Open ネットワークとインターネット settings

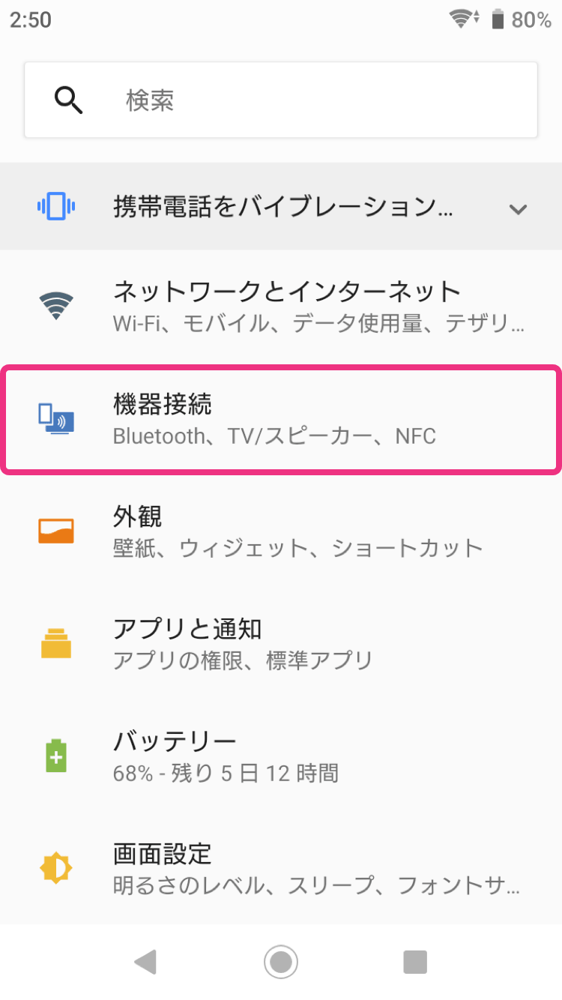pos(281,307)
